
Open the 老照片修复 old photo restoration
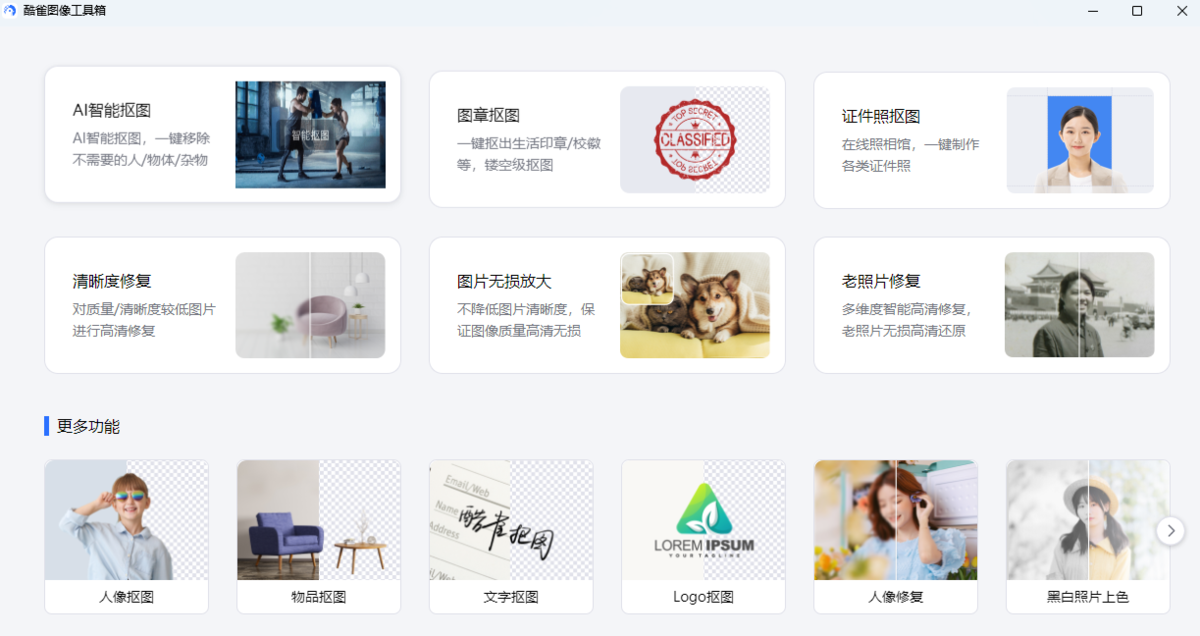[991, 305]
